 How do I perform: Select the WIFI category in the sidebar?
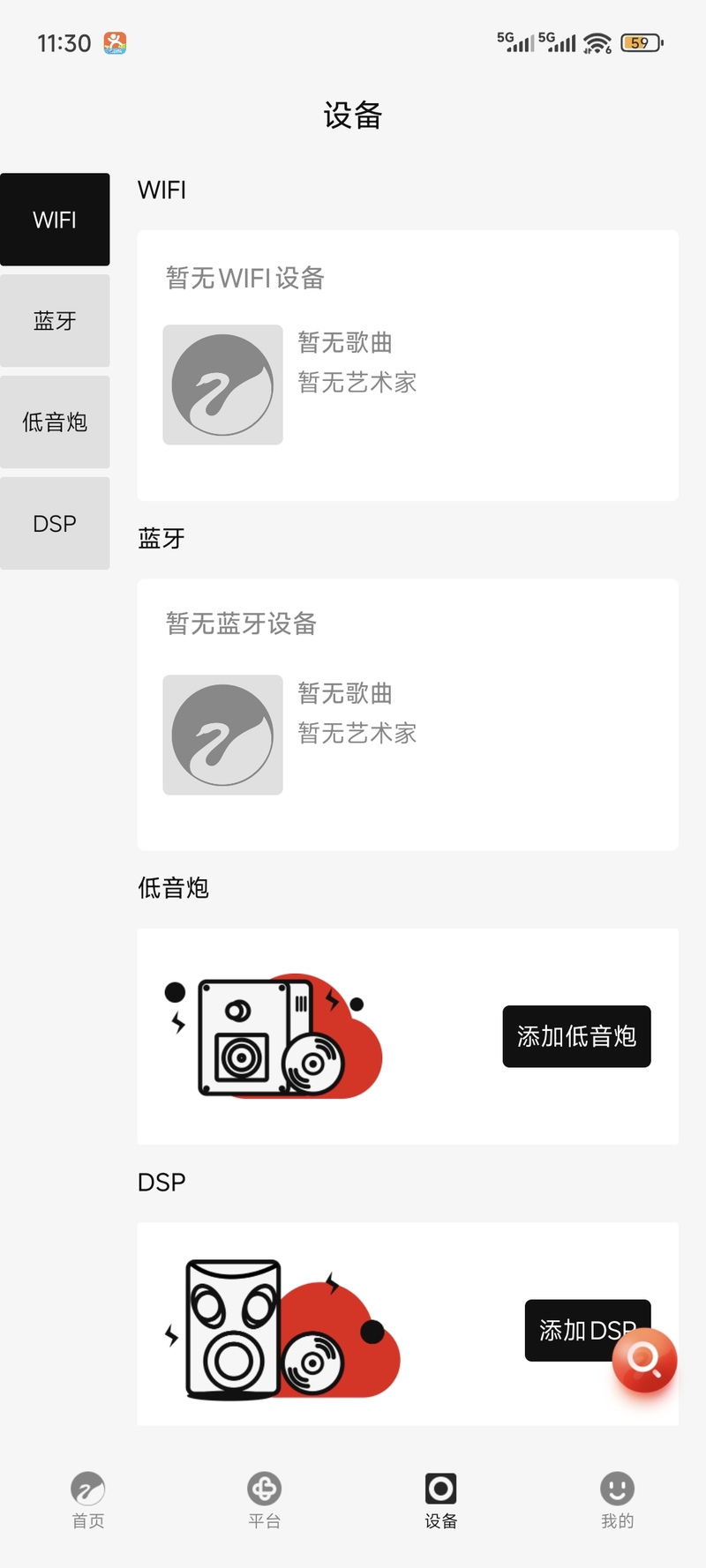[x=55, y=220]
